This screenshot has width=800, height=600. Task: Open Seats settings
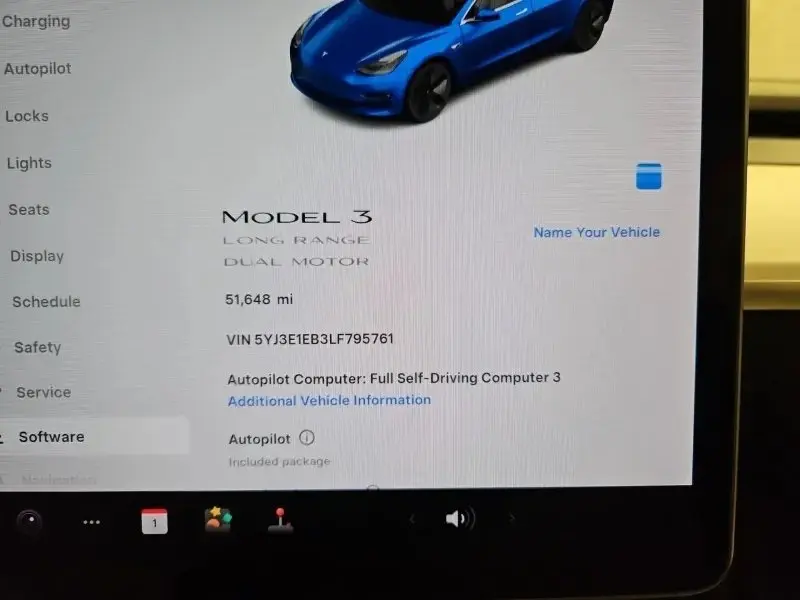pos(29,210)
